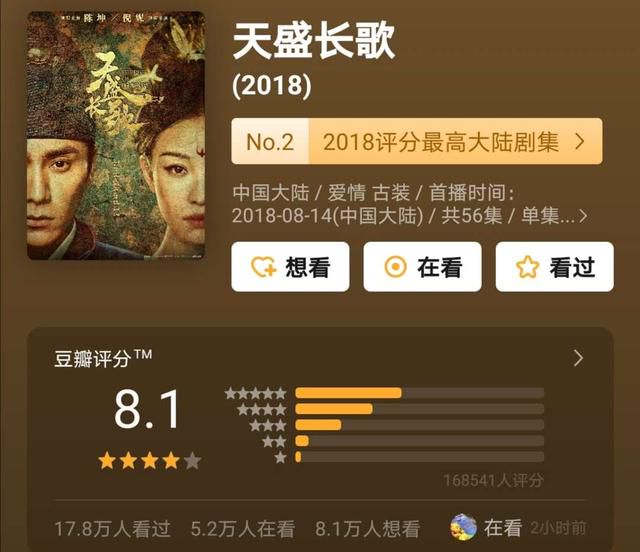Screen dimensions: 640x552
Task: Expand the full drama info details
Action: (583, 215)
